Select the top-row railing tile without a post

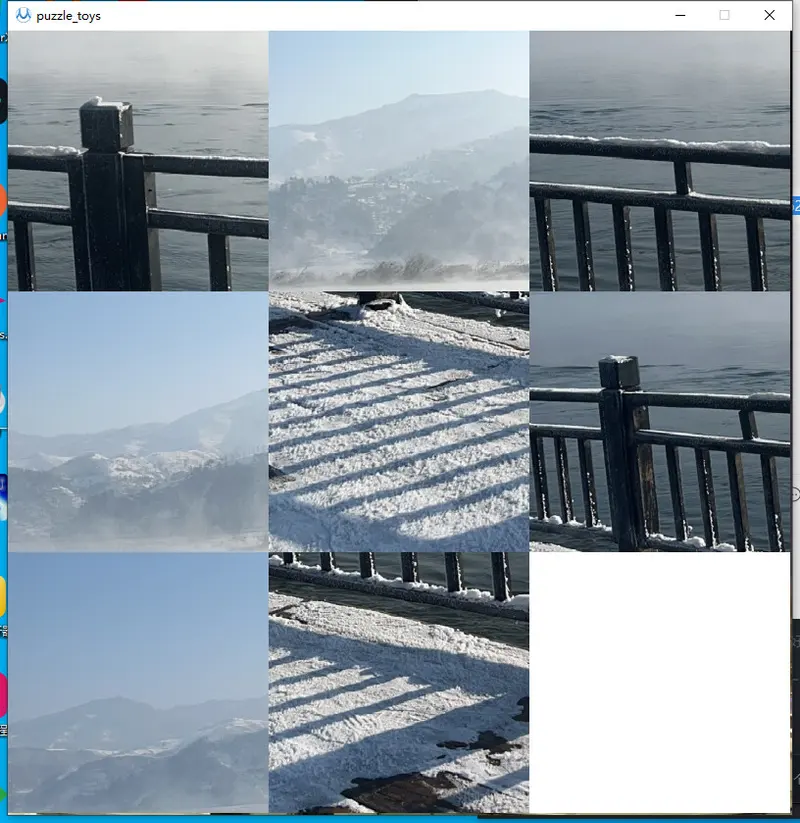(x=660, y=161)
